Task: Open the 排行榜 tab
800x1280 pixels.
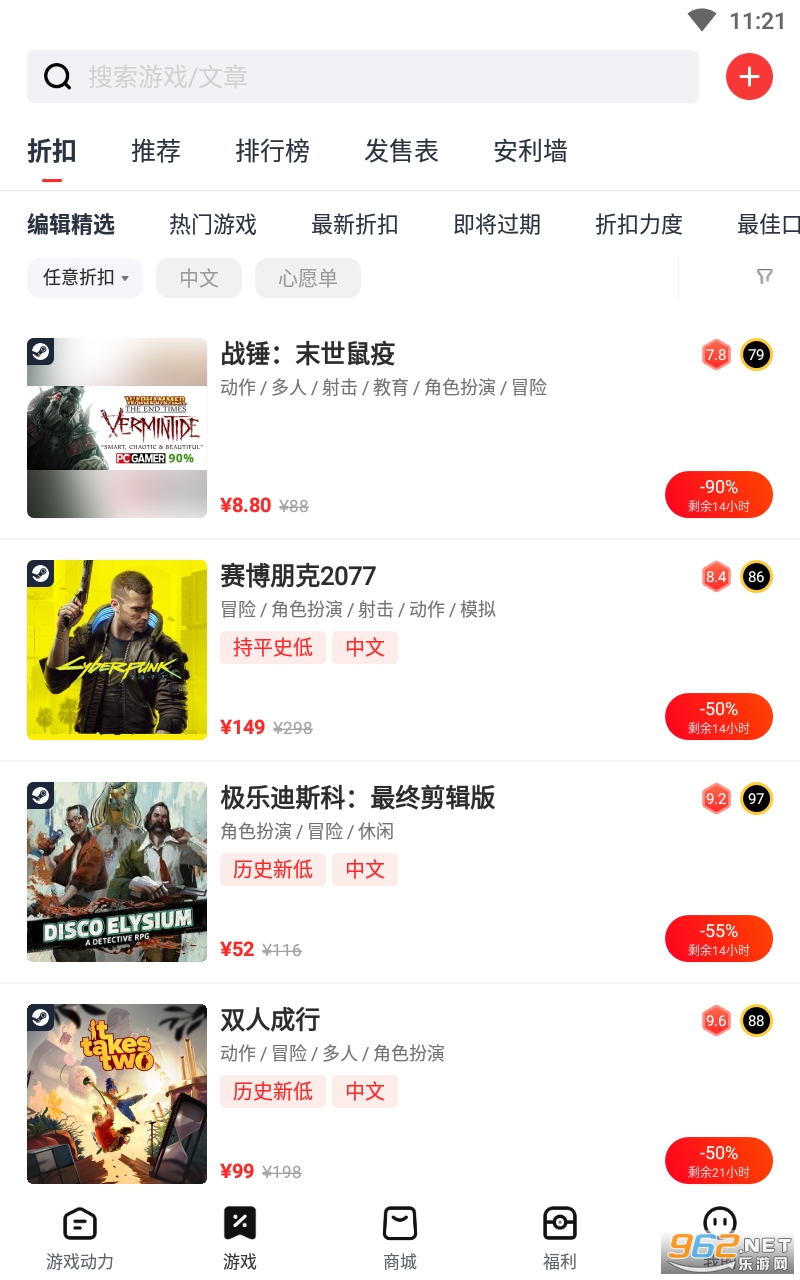Action: pyautogui.click(x=272, y=151)
